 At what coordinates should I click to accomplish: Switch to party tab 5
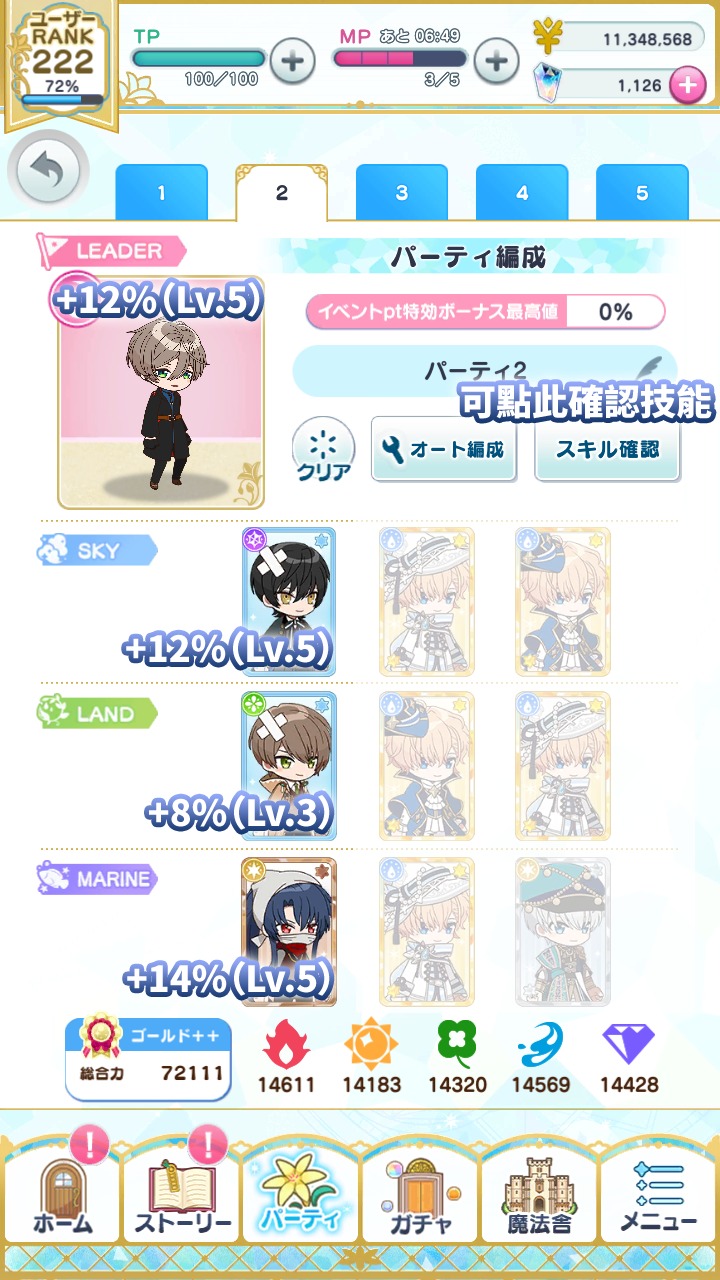641,193
